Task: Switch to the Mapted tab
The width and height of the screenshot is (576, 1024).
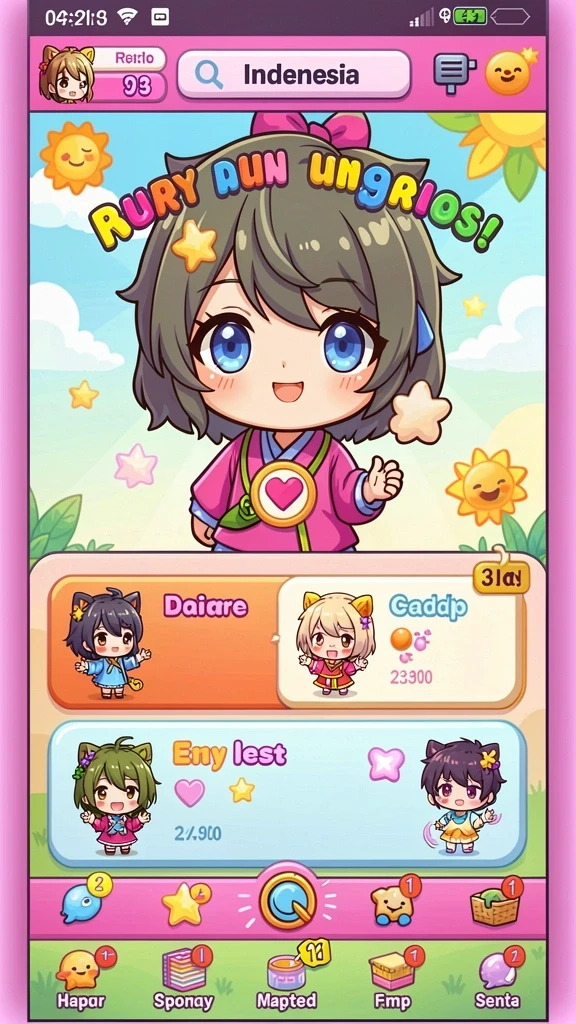Action: pos(287,977)
